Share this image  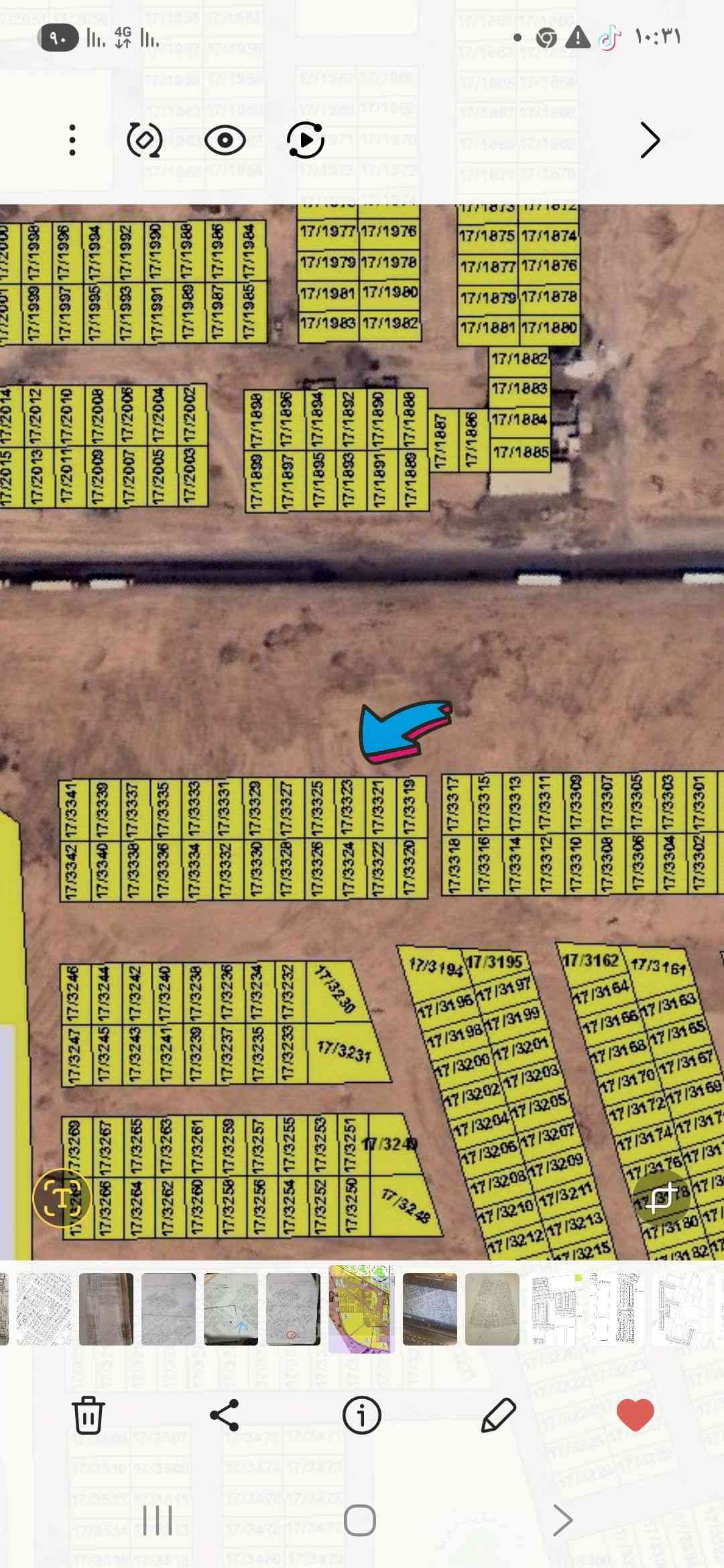225,1415
